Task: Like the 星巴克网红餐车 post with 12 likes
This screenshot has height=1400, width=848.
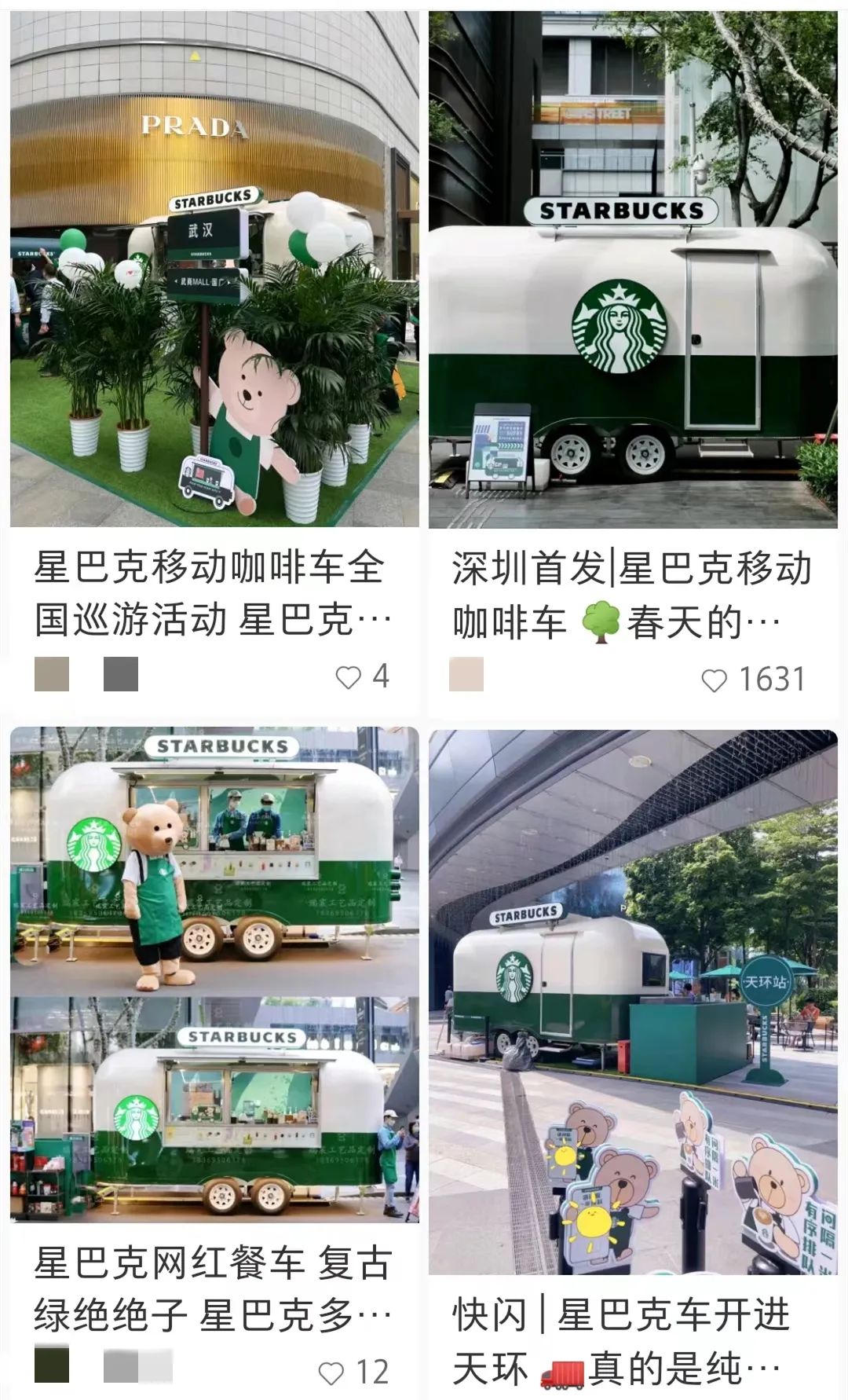Action: pos(331,1373)
